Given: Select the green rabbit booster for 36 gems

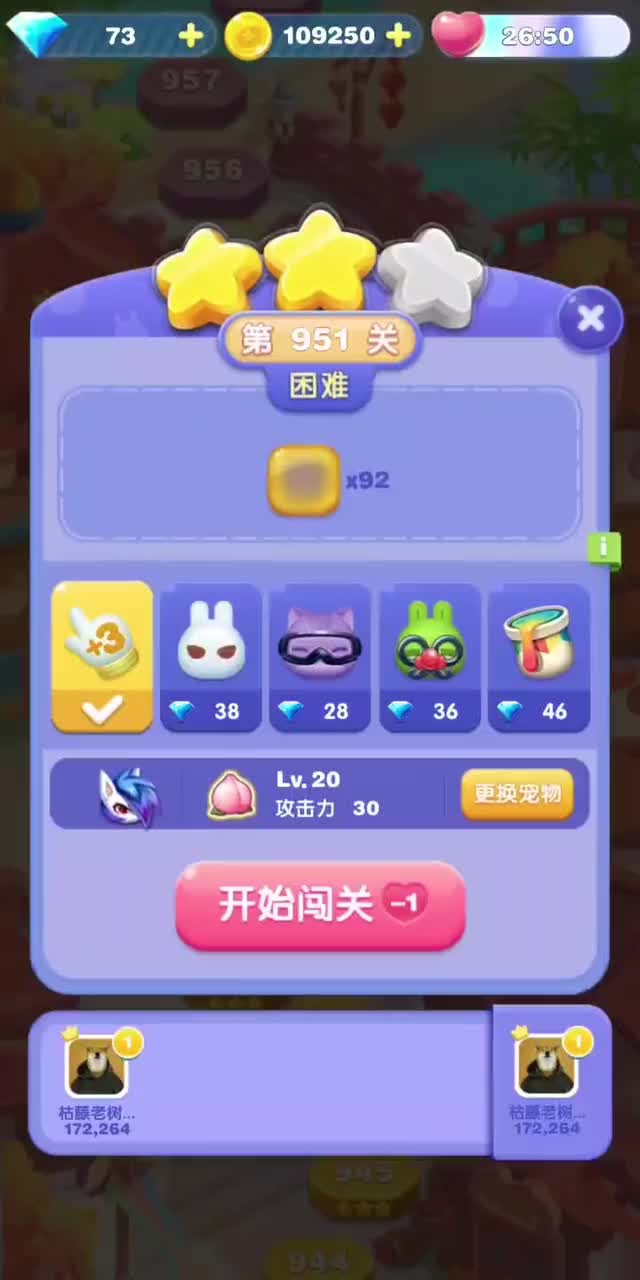Looking at the screenshot, I should (x=429, y=657).
